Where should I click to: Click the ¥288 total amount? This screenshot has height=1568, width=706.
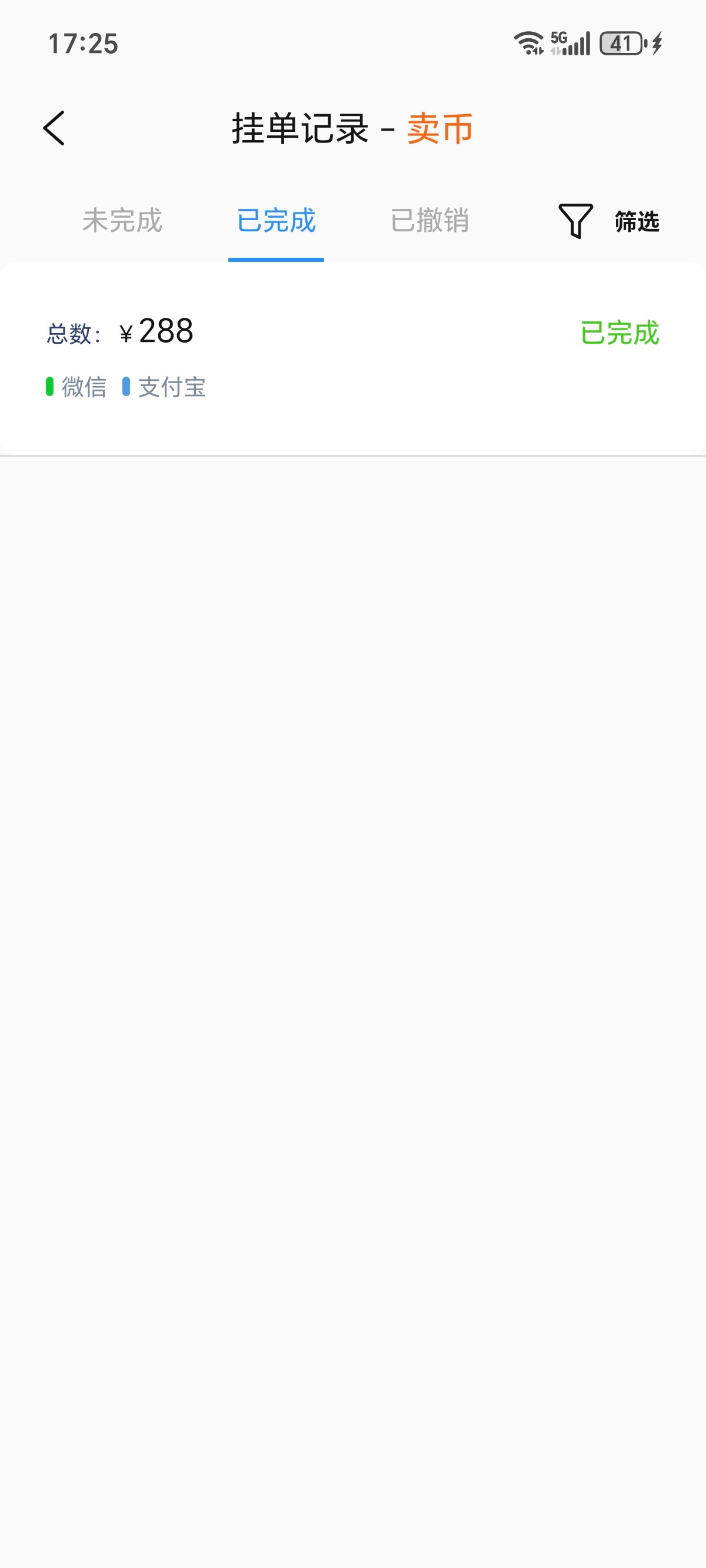pos(157,331)
